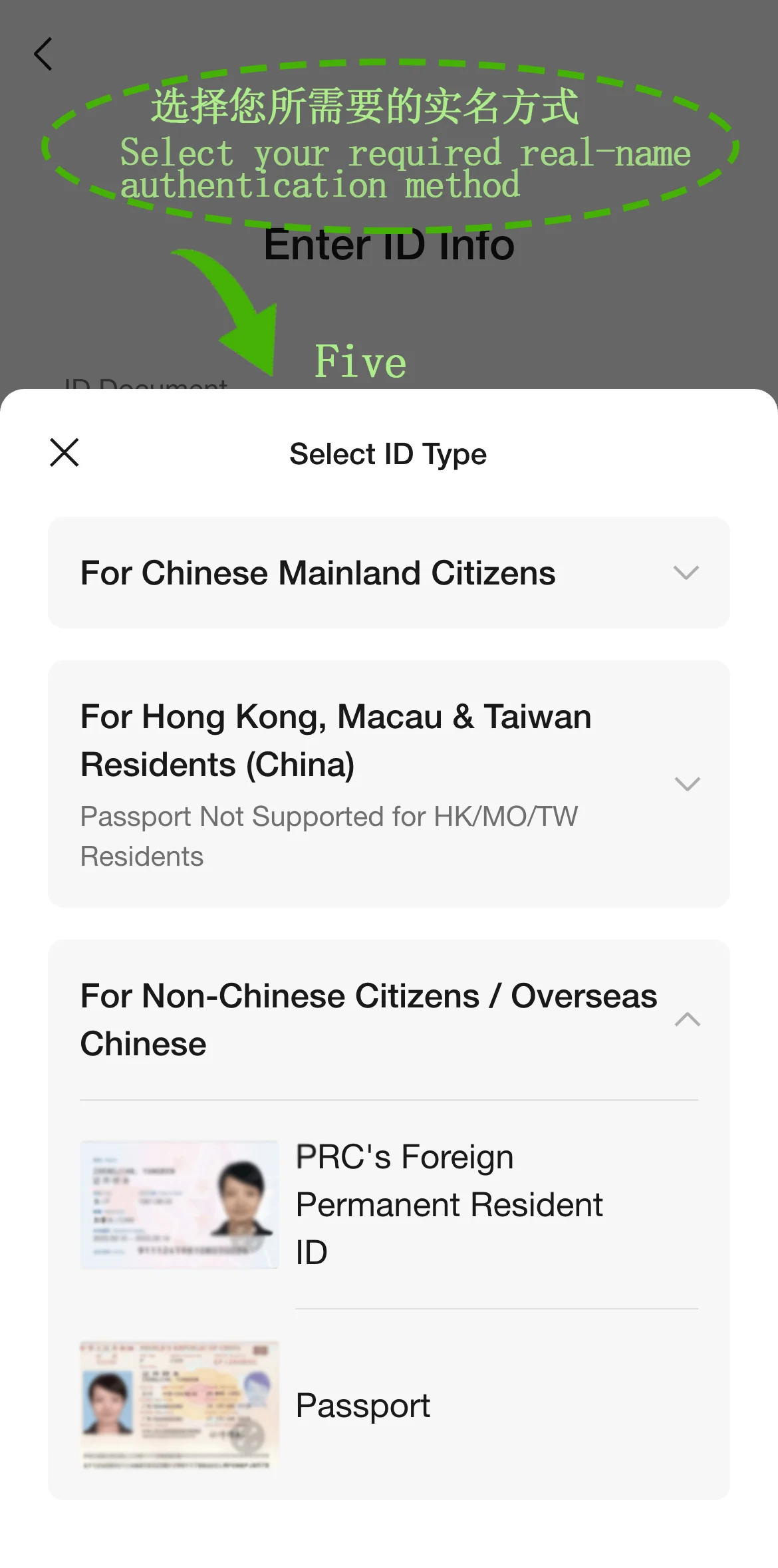
Task: Tap the Select ID Type title
Action: 388,453
